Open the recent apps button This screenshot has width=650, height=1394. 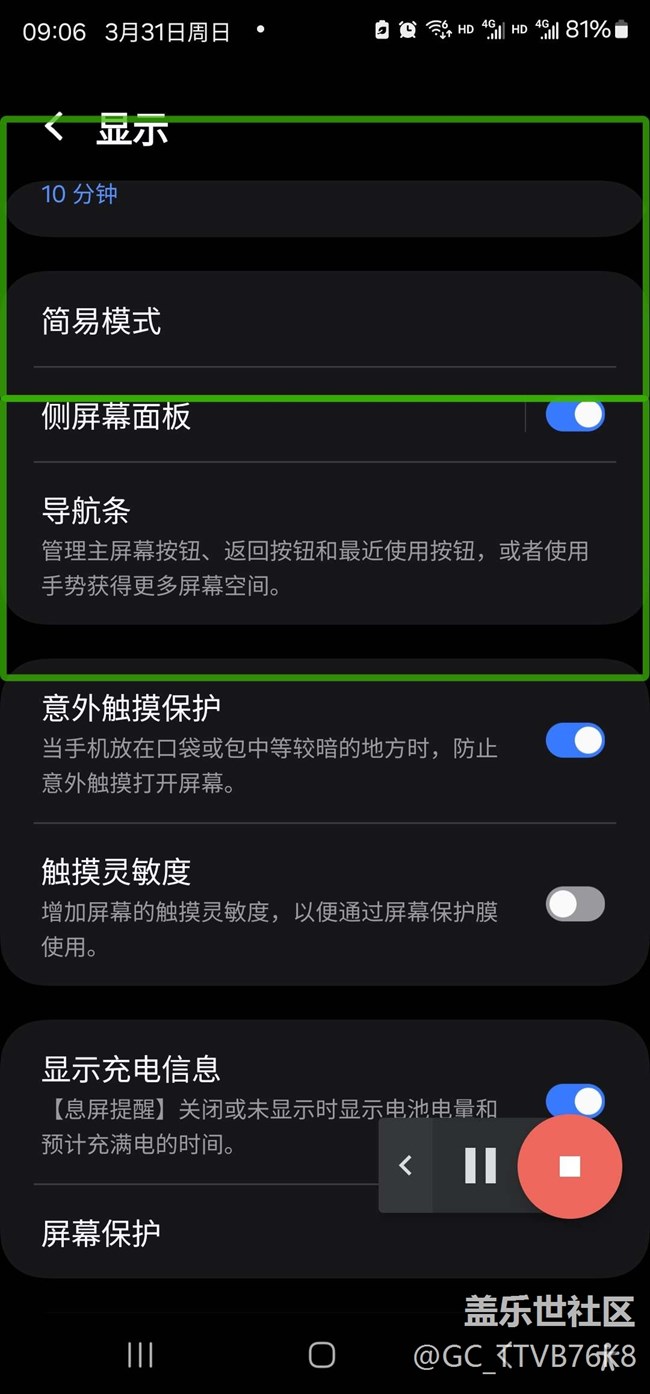click(140, 1354)
